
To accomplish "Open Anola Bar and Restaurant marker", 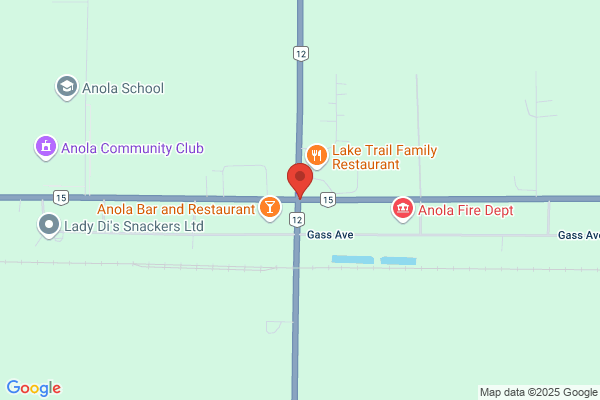I will [270, 208].
